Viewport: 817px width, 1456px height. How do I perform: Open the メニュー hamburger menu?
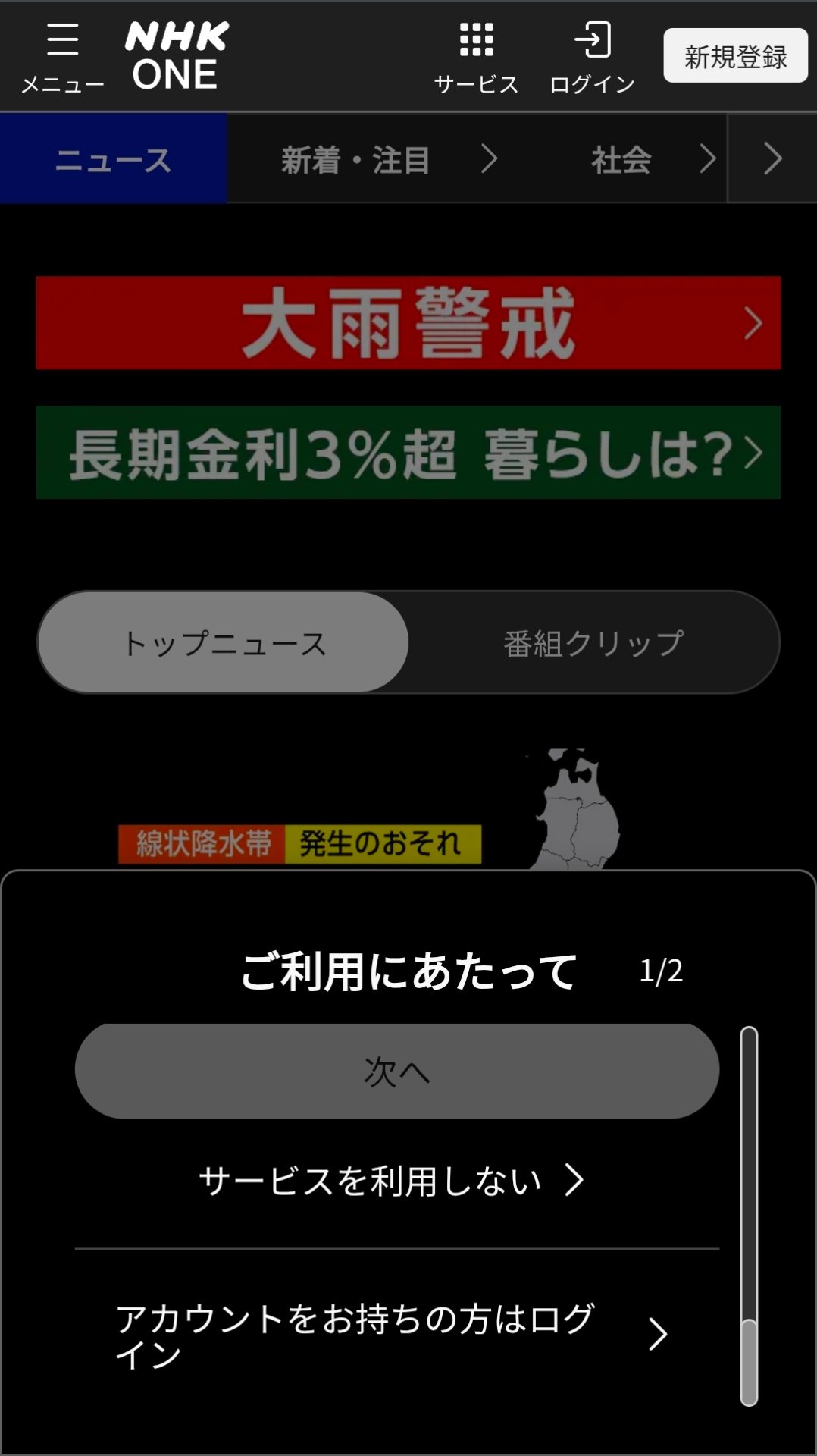62,57
